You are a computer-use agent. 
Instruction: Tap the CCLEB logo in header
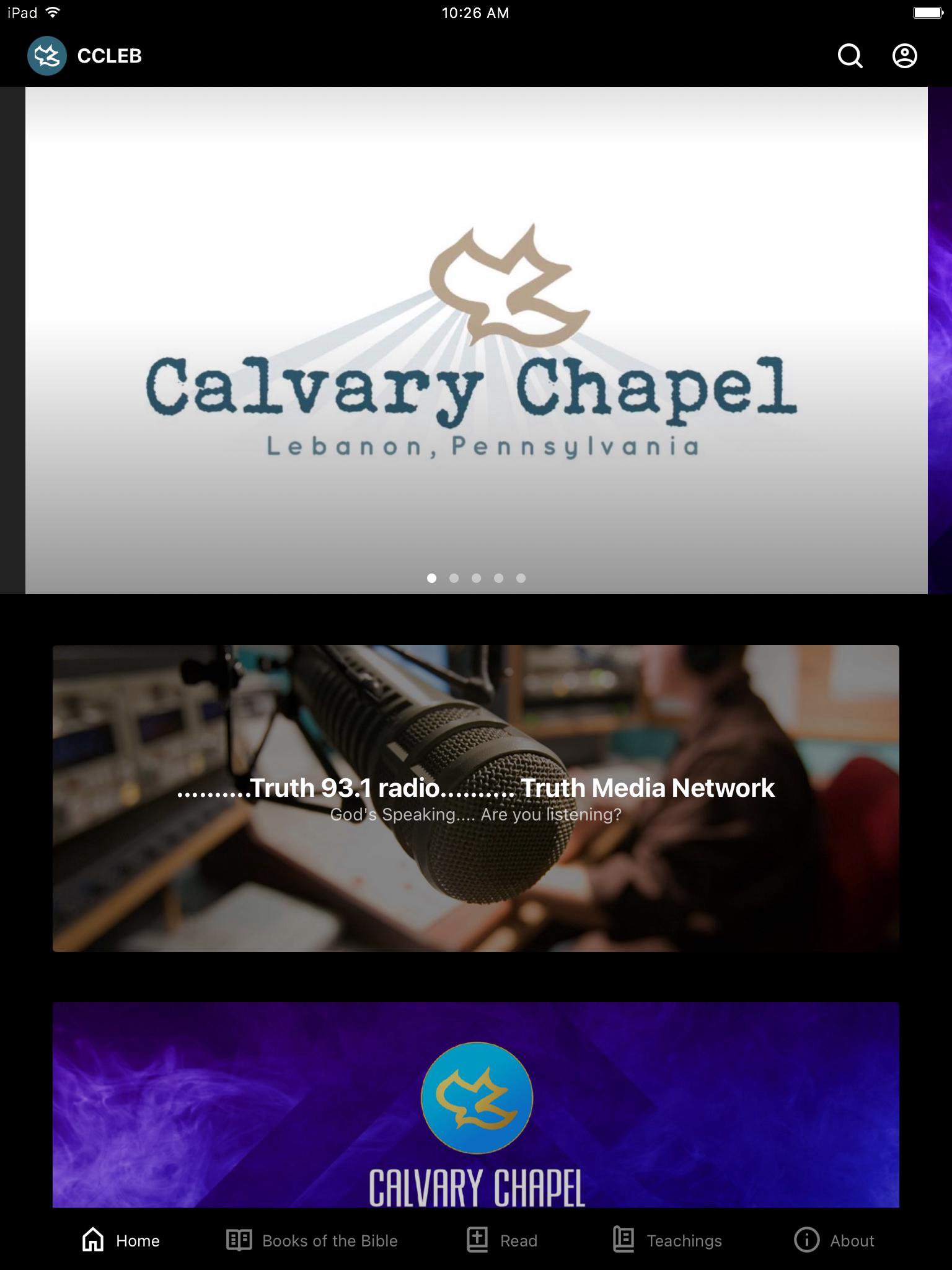pos(47,56)
